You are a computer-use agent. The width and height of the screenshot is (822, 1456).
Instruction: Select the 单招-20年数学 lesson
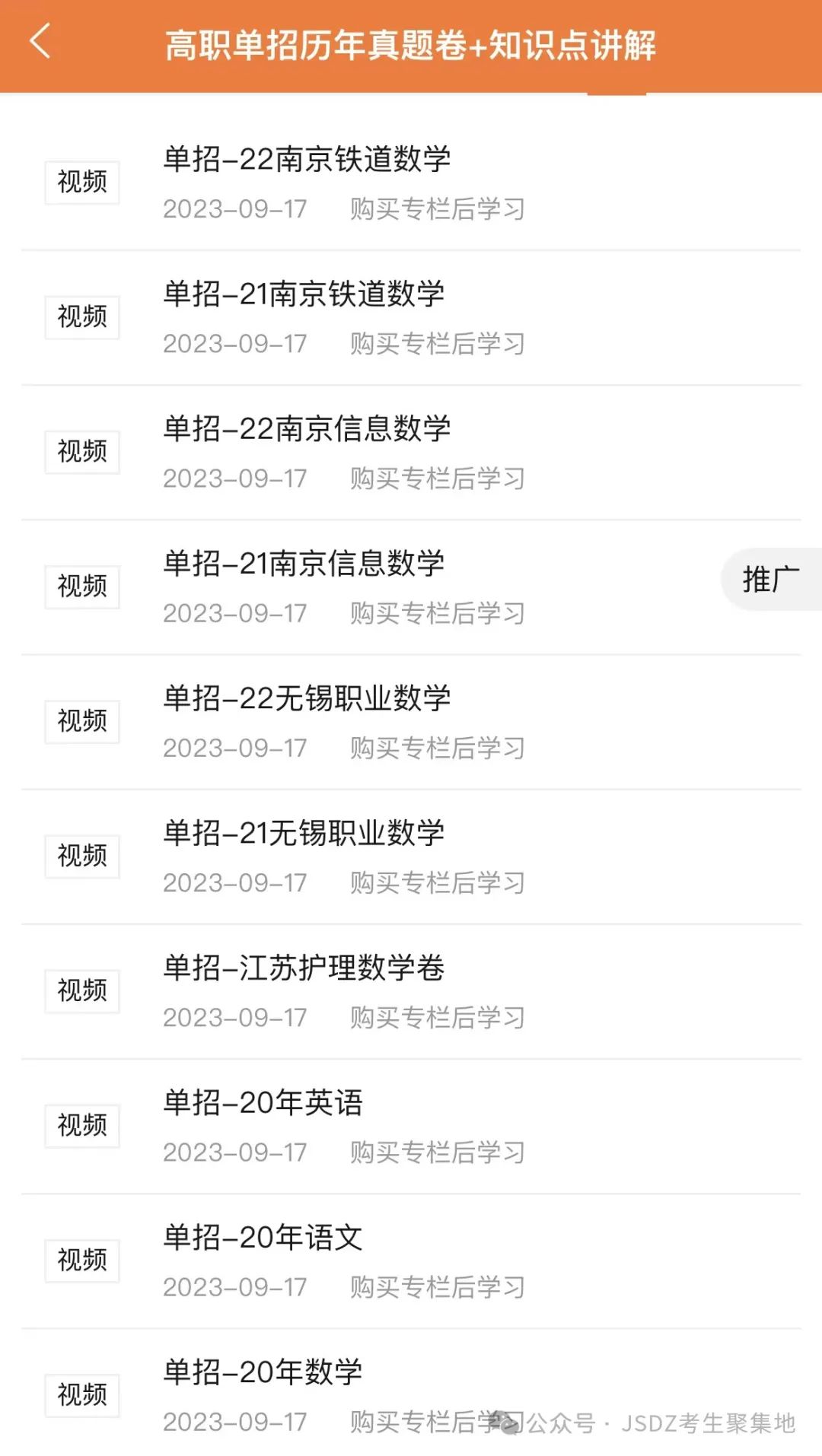point(411,1394)
